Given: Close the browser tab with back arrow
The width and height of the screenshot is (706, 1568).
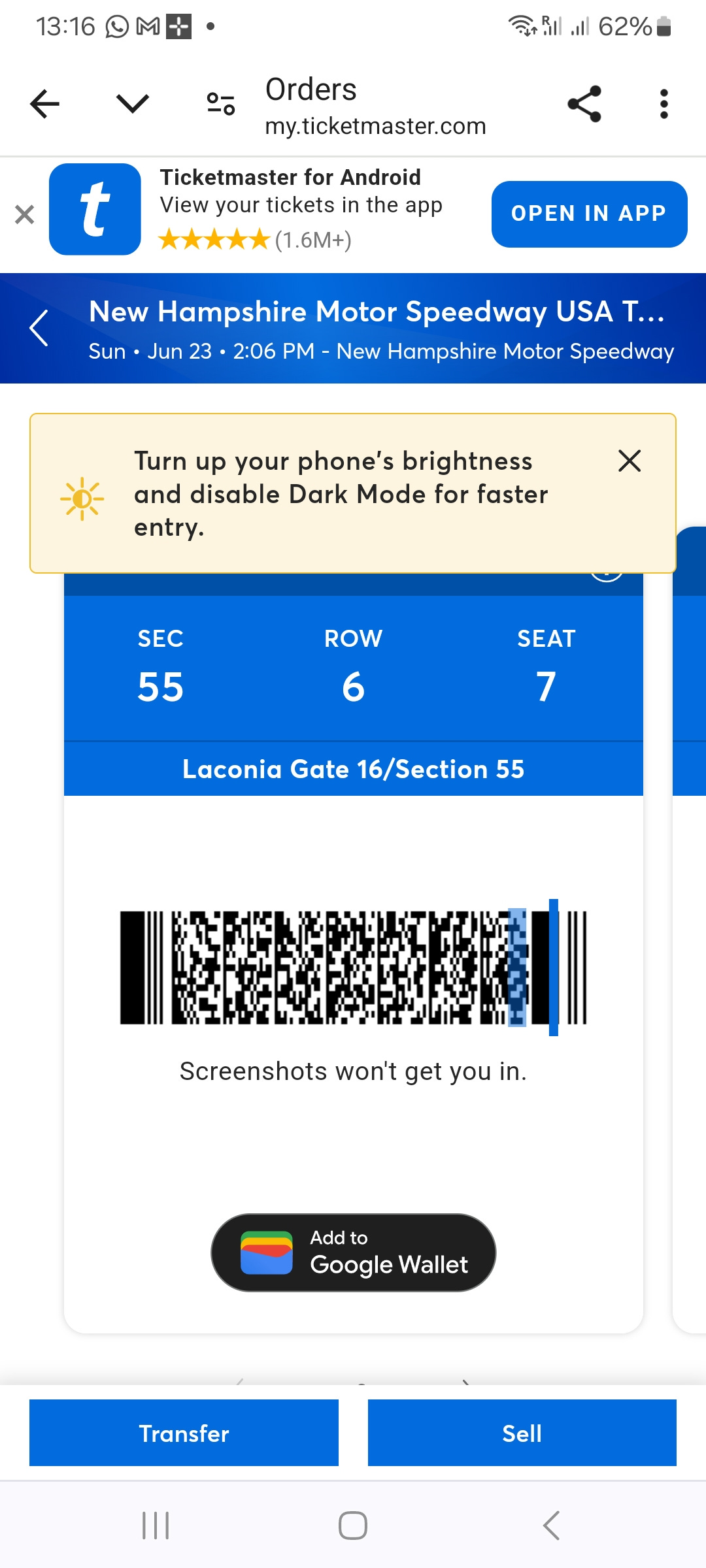Looking at the screenshot, I should pyautogui.click(x=44, y=104).
